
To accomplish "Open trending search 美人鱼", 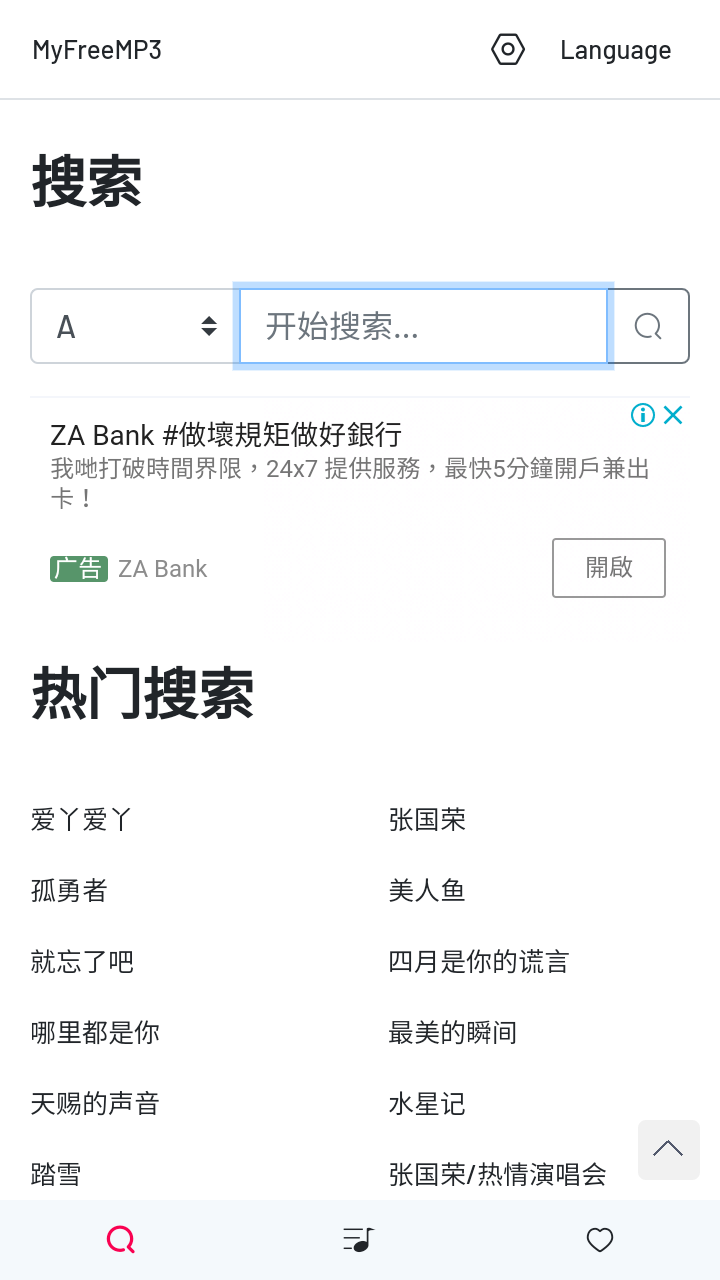I will tap(427, 890).
